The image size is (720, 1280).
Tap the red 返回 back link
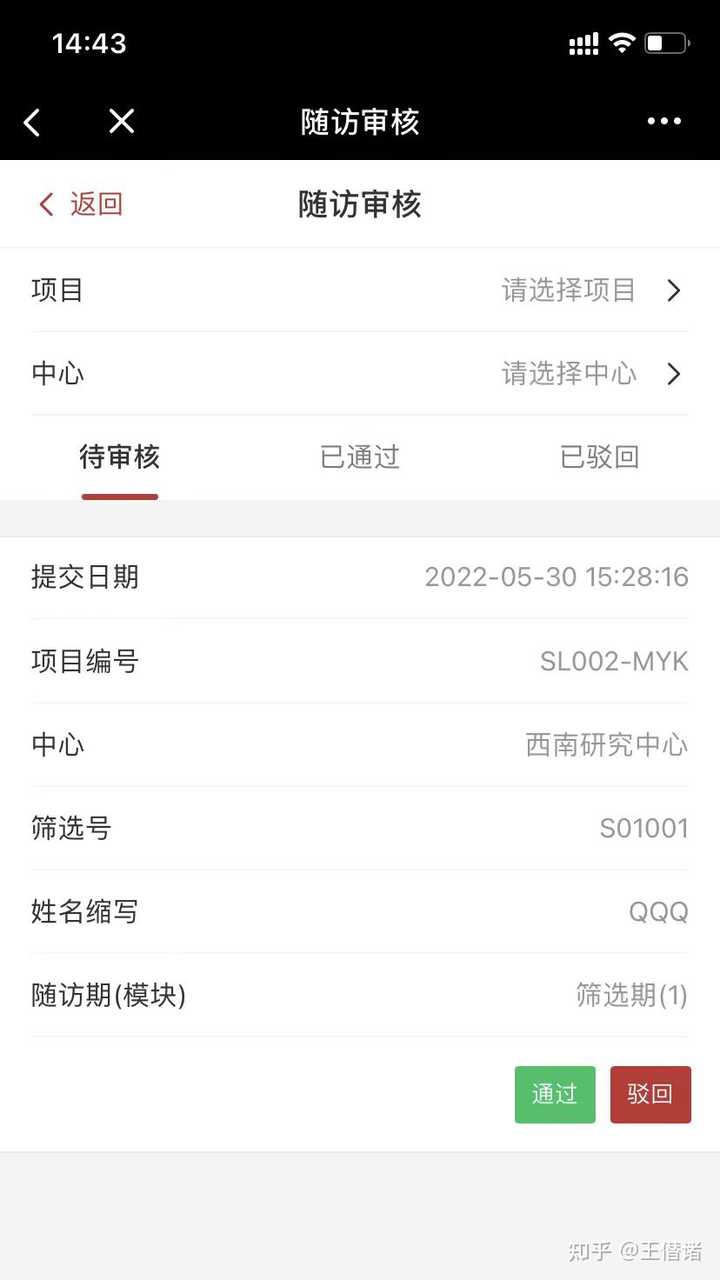pos(80,204)
